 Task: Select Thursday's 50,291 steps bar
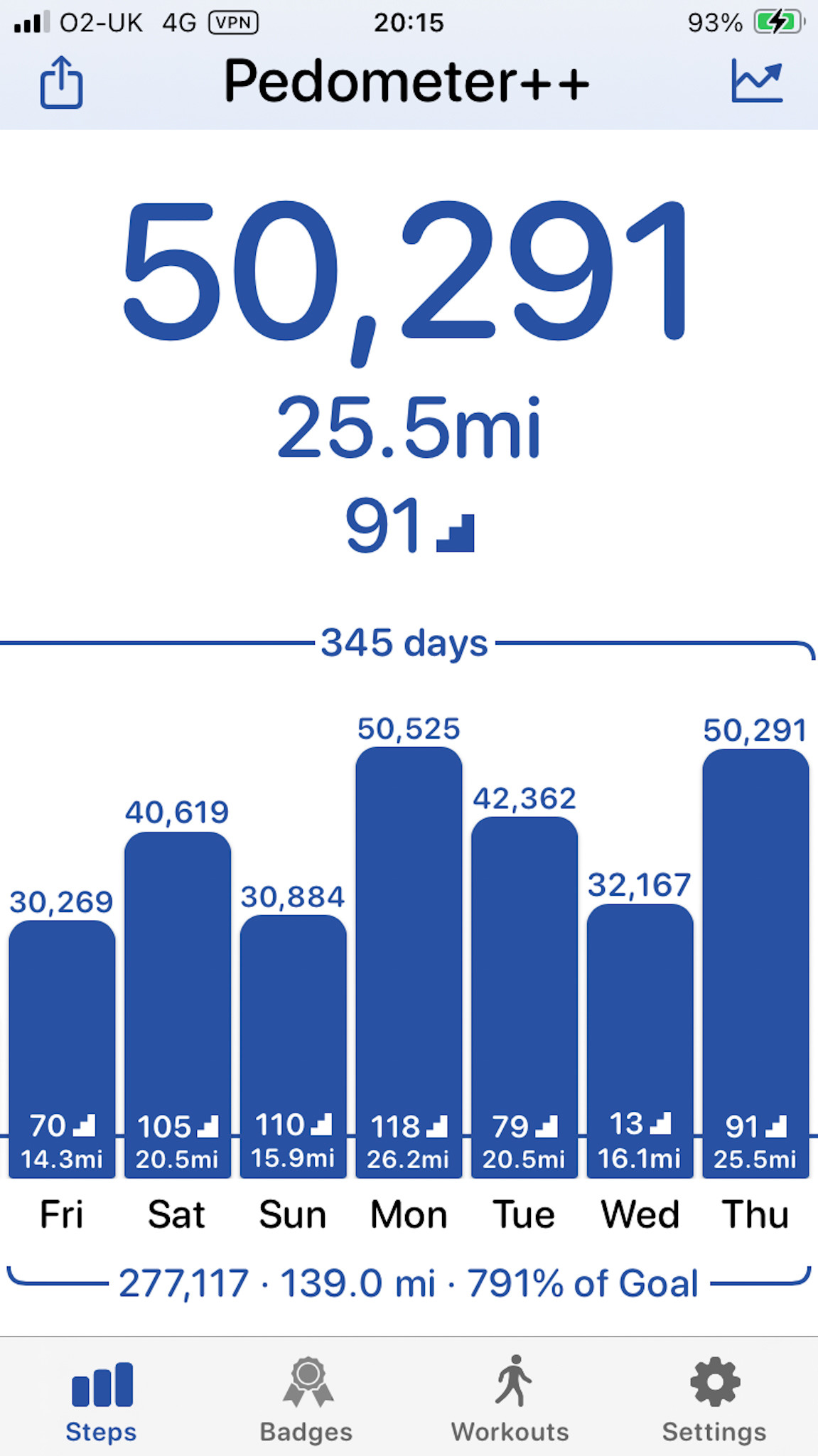pyautogui.click(x=755, y=963)
